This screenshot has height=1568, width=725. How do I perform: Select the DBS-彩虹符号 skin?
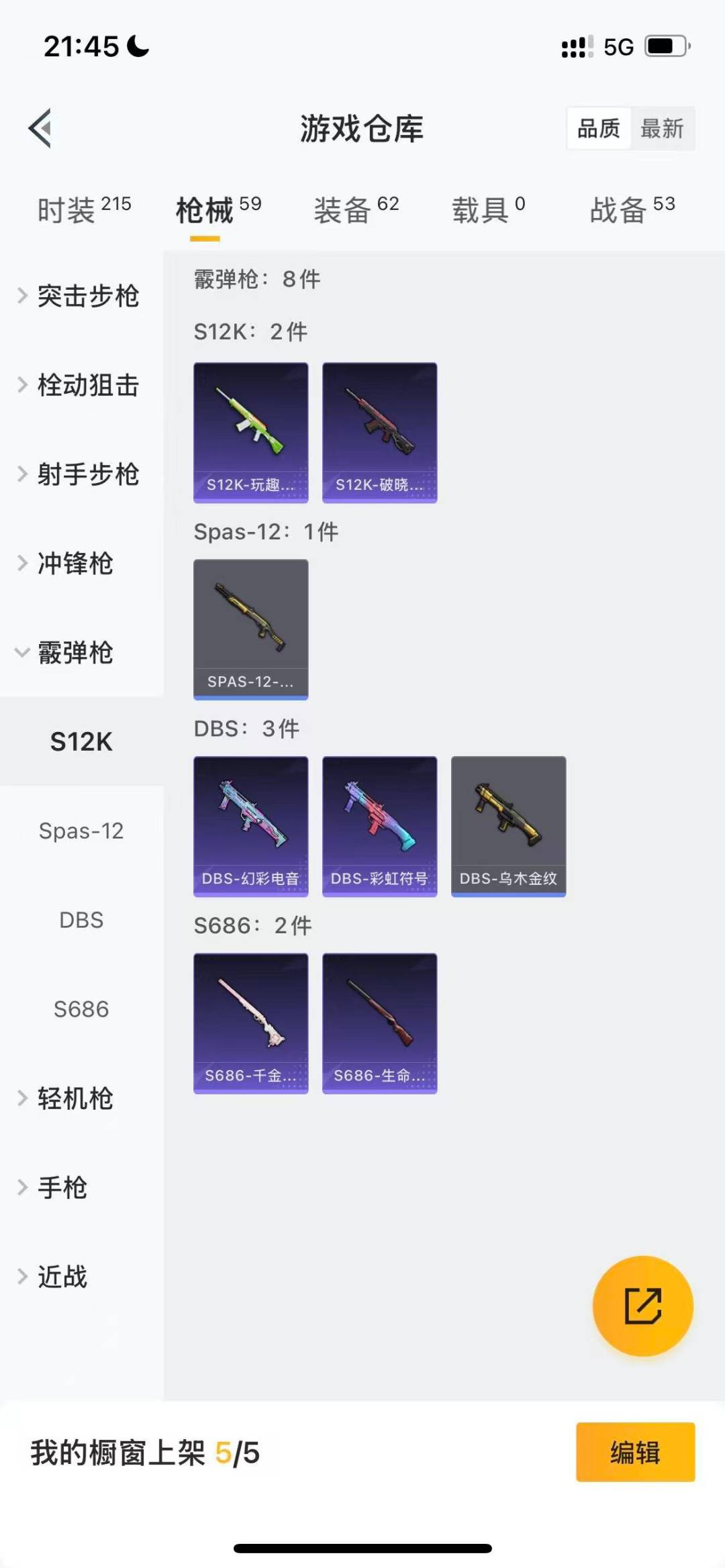pos(379,827)
